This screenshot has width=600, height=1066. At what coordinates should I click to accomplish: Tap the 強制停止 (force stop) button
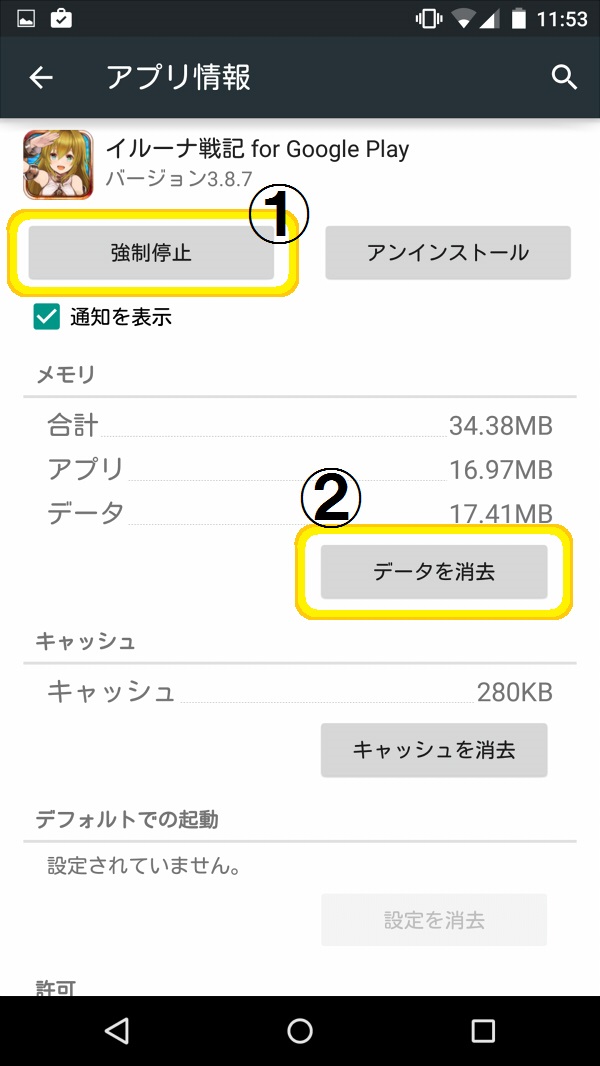151,253
